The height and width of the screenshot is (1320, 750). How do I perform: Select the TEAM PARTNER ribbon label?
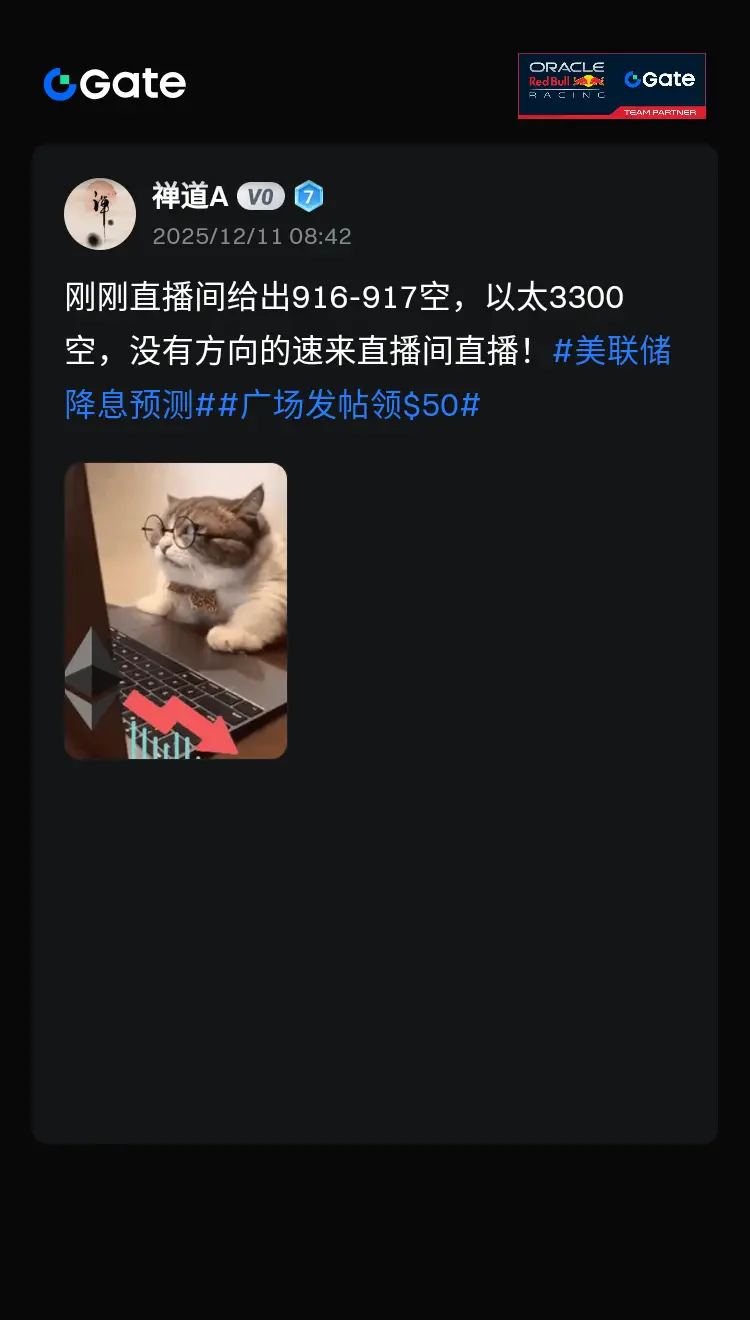(663, 110)
